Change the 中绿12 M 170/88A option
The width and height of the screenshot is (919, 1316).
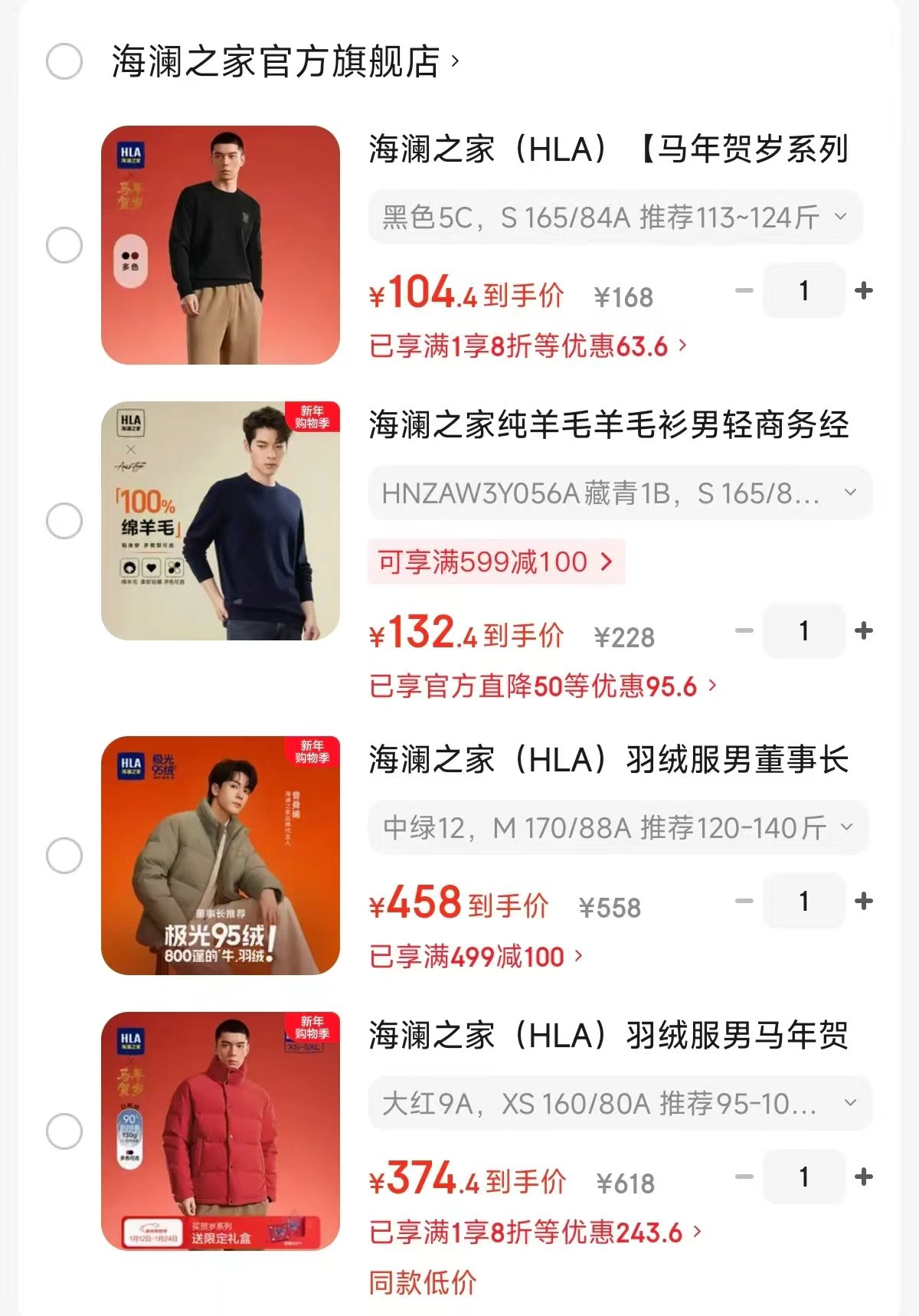[618, 827]
